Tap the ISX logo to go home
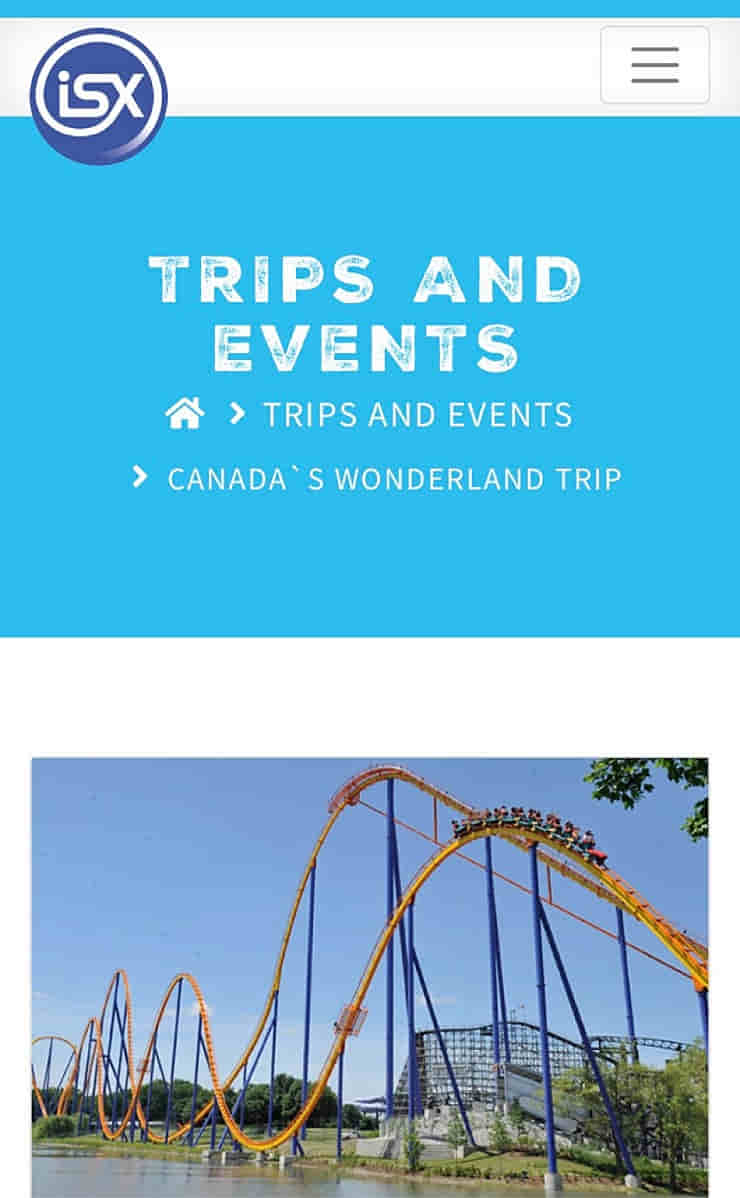 tap(98, 97)
